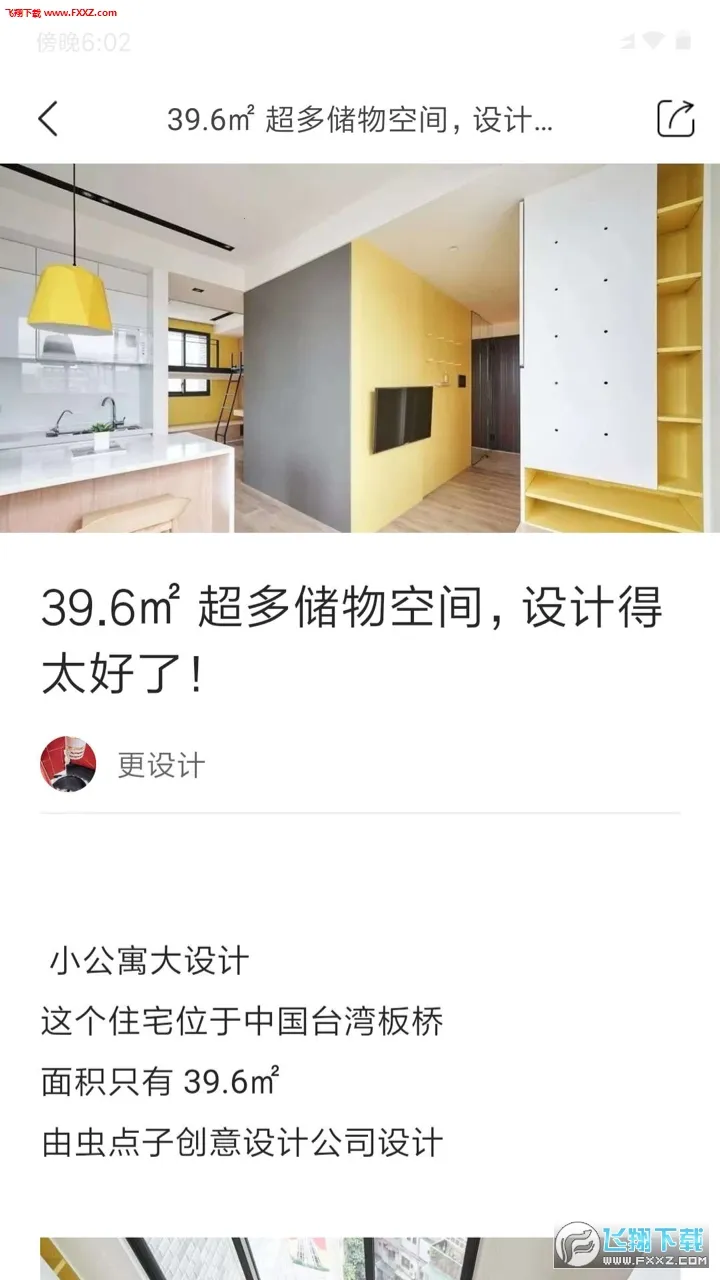
Task: Go back using the top-left arrow
Action: 48,119
